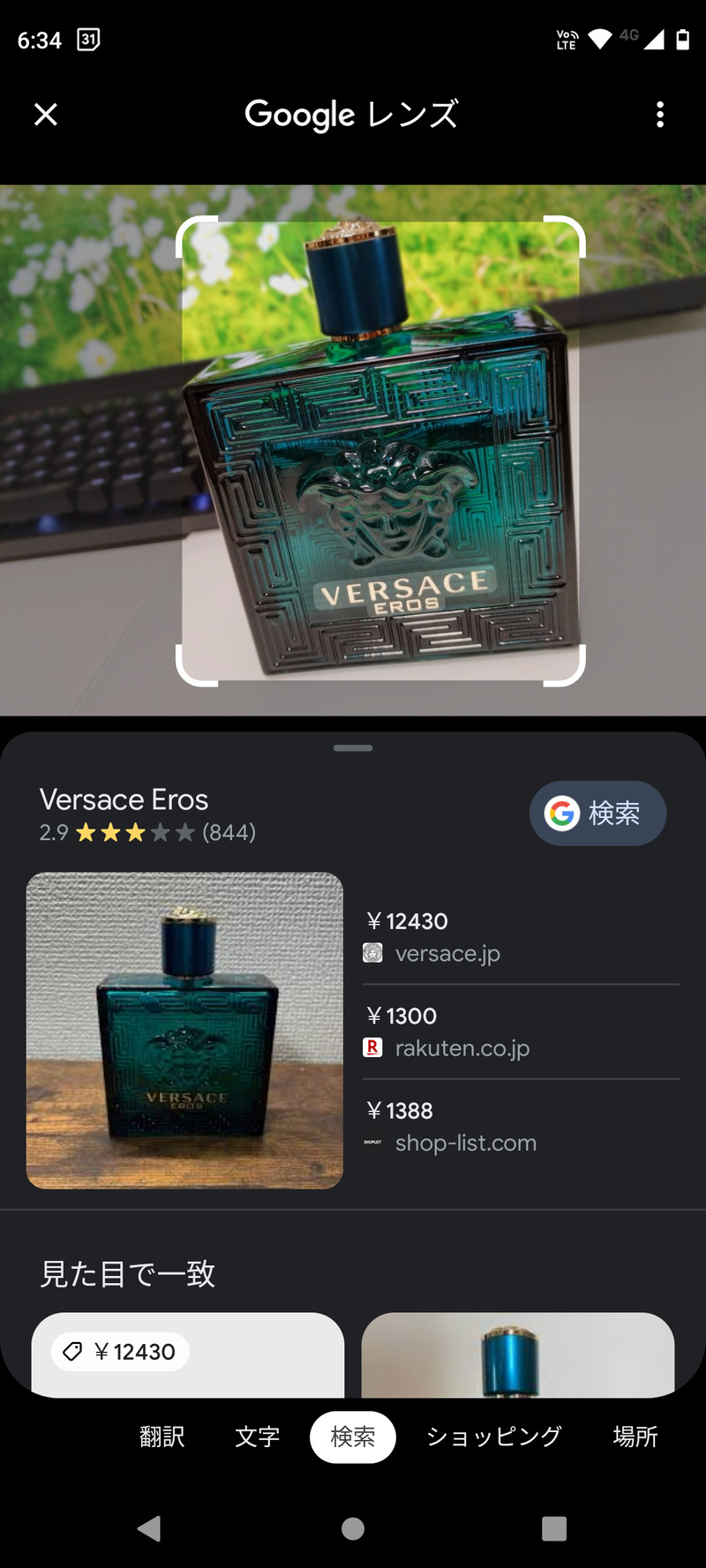Open the Versace Eros product image

pyautogui.click(x=184, y=1030)
